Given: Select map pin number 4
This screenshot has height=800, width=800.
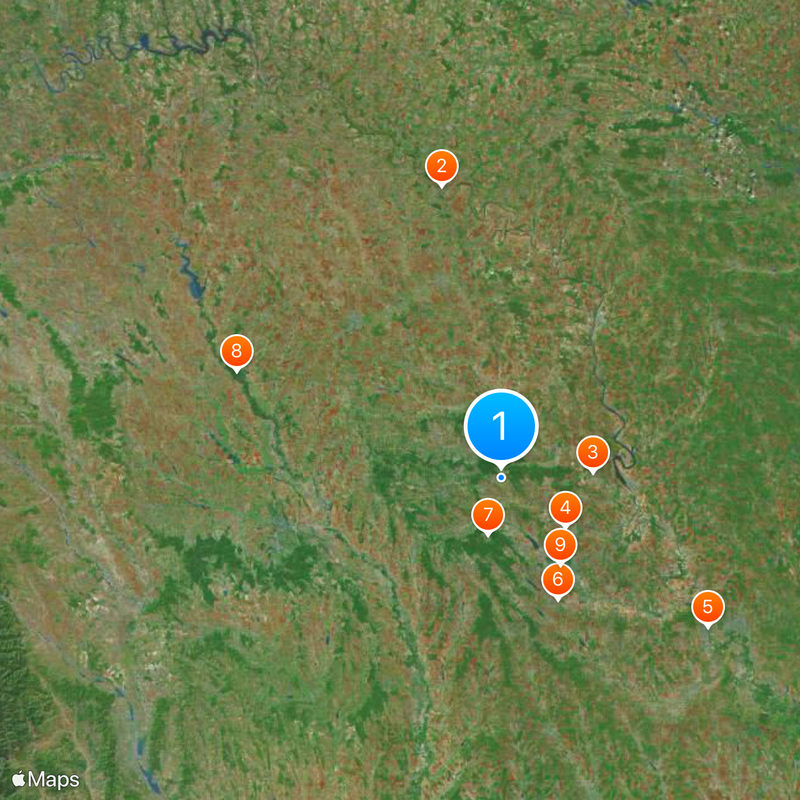Looking at the screenshot, I should click(565, 508).
